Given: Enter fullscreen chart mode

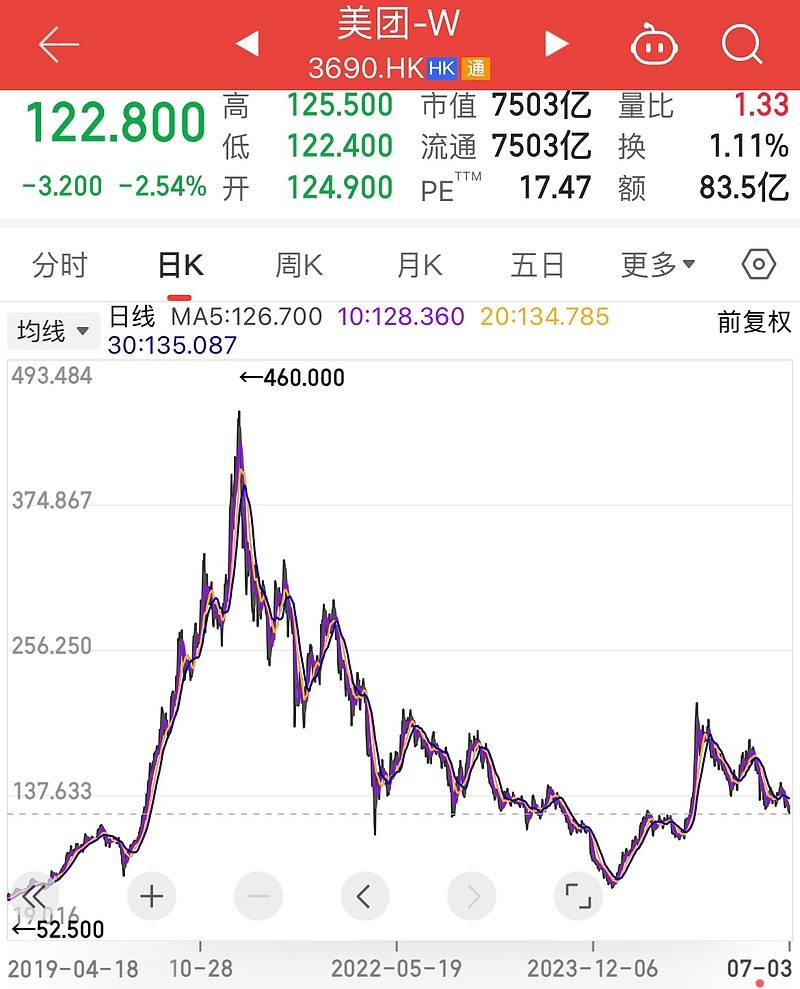Looking at the screenshot, I should pos(576,897).
